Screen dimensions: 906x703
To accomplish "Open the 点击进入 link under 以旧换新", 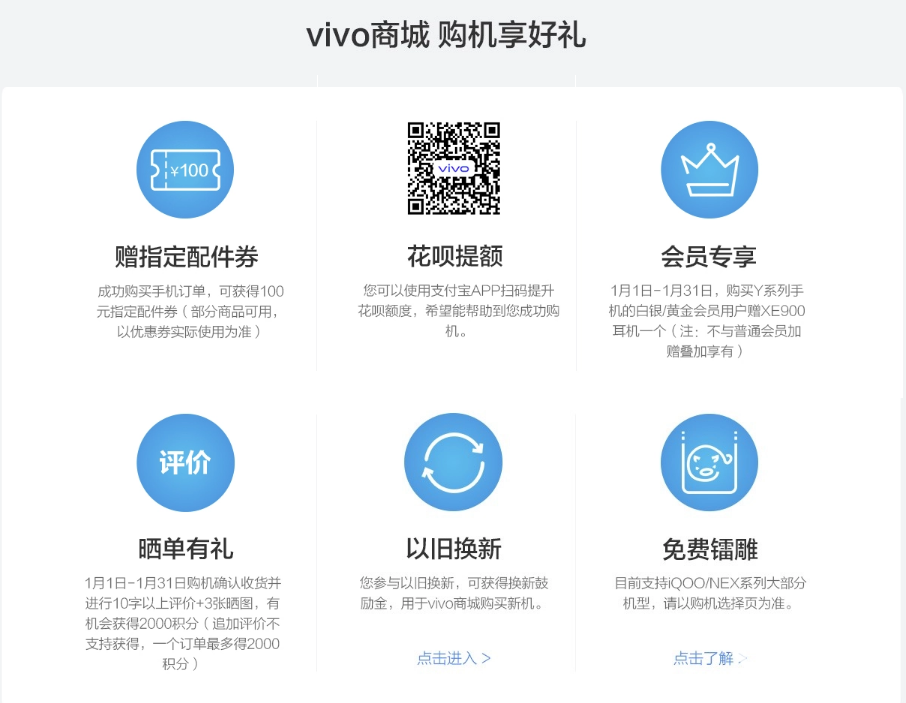I will (453, 658).
